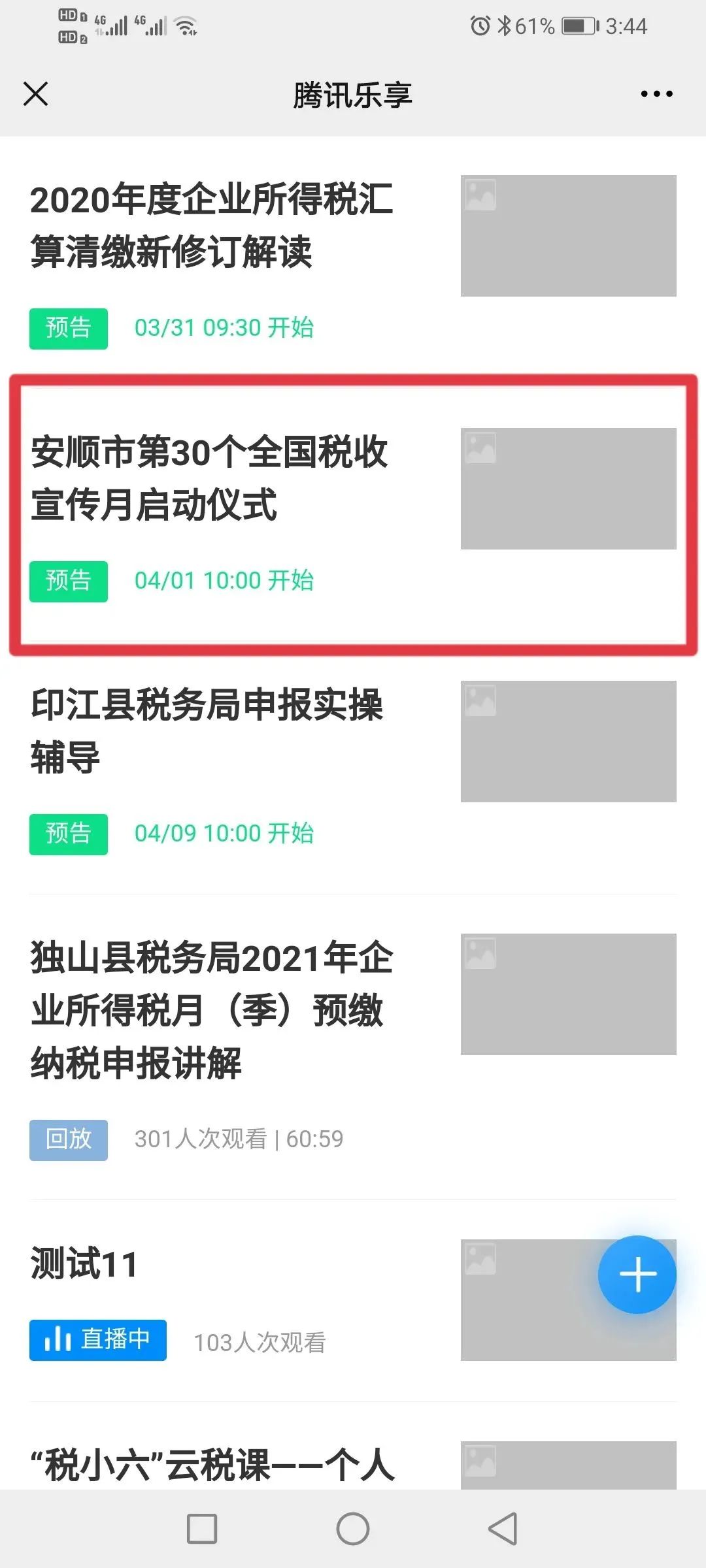This screenshot has width=706, height=1568.
Task: Tap the blue plus floating button
Action: [637, 1275]
